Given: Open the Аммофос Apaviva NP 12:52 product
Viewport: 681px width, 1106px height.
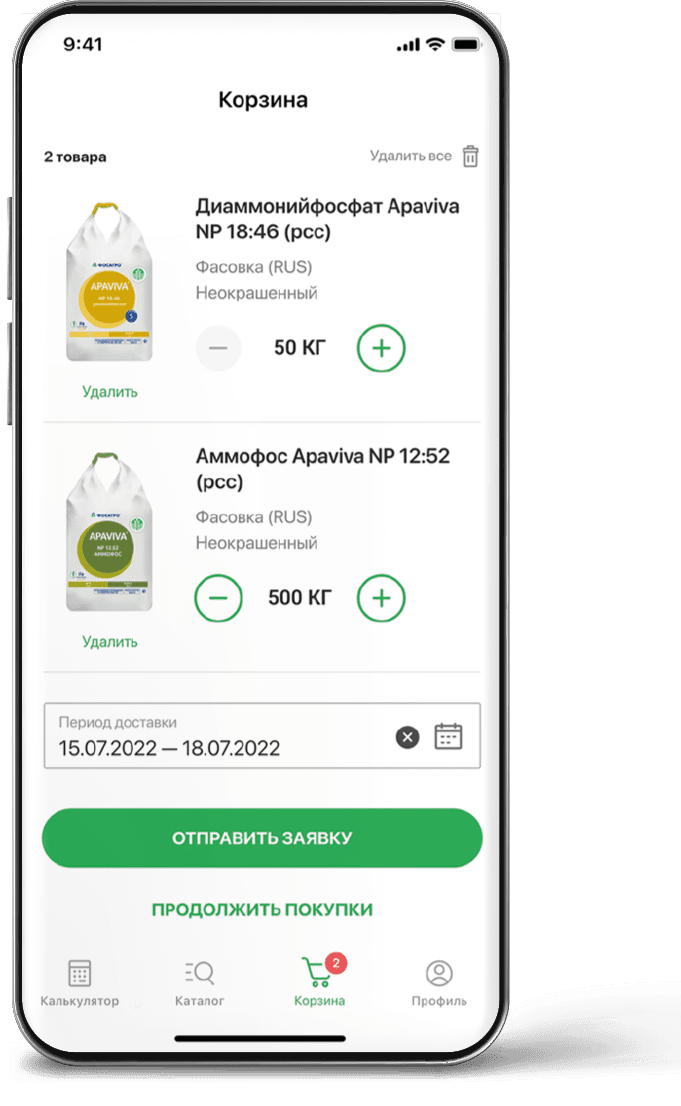Looking at the screenshot, I should coord(322,468).
